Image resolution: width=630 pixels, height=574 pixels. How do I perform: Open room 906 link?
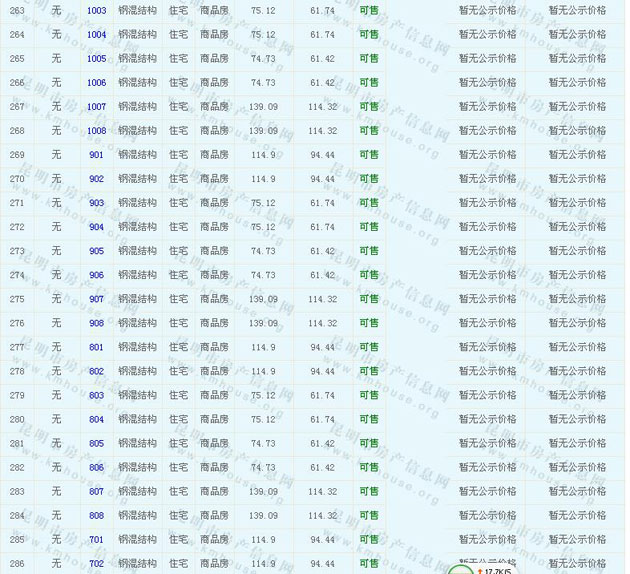[x=96, y=275]
